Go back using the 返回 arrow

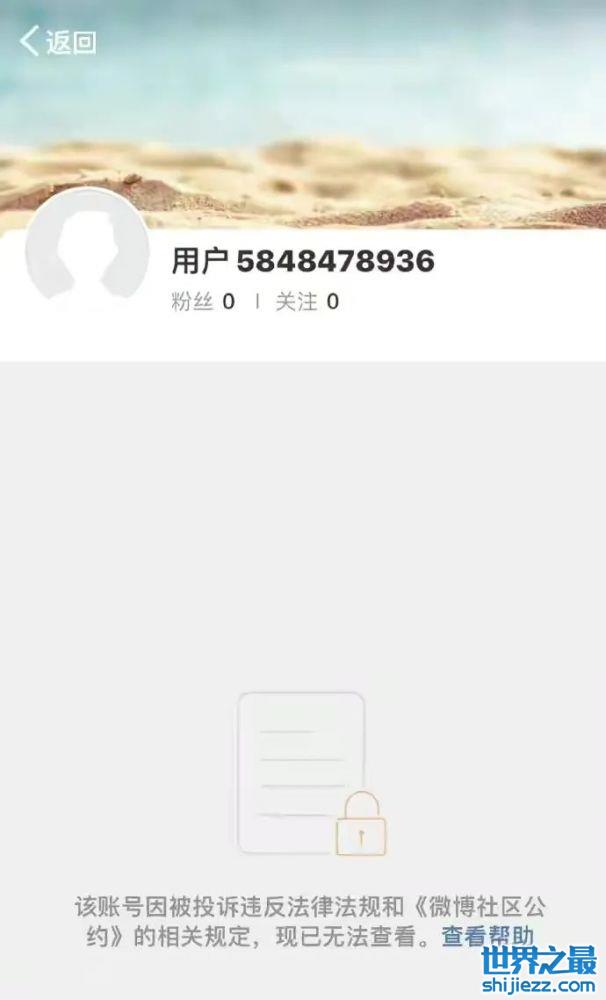tap(58, 42)
